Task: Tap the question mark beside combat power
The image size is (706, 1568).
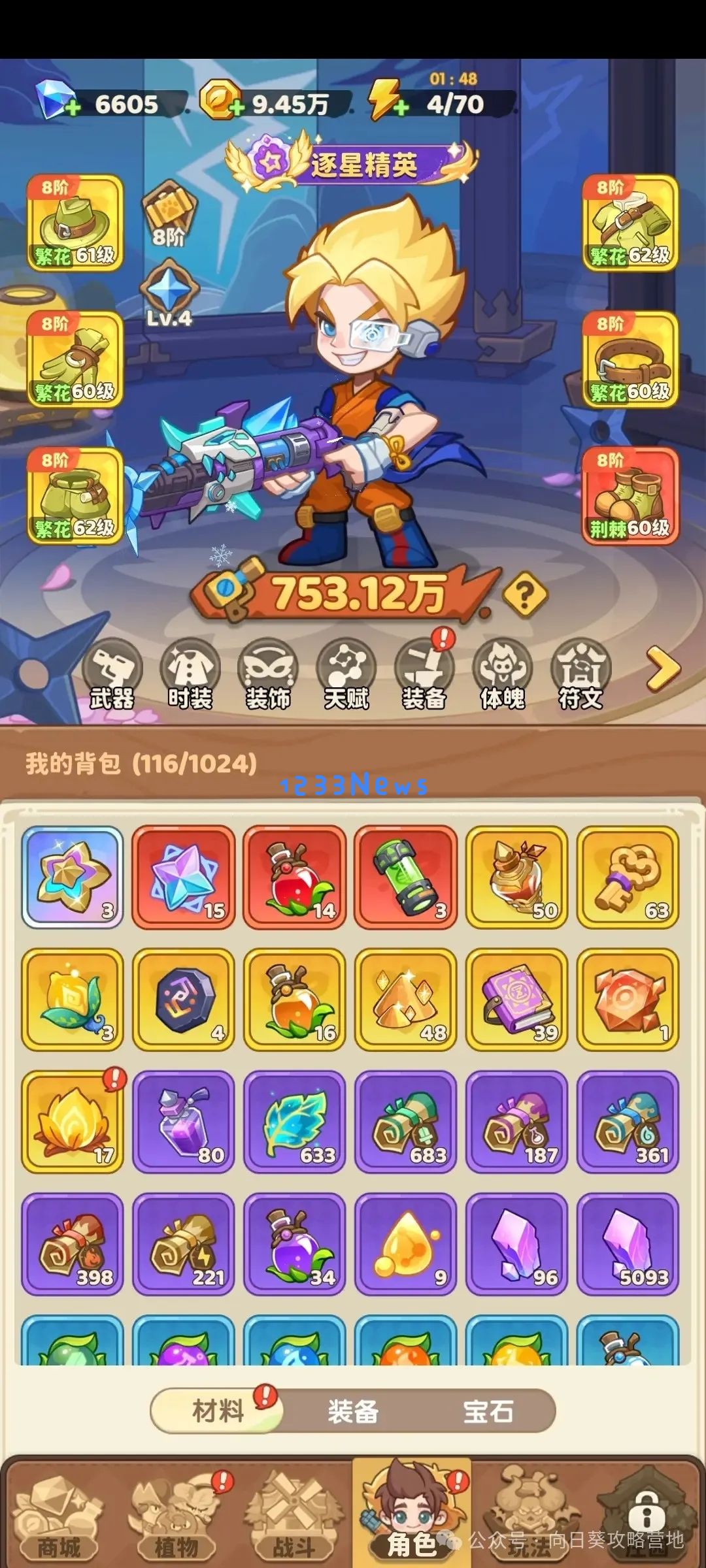Action: coord(525,596)
